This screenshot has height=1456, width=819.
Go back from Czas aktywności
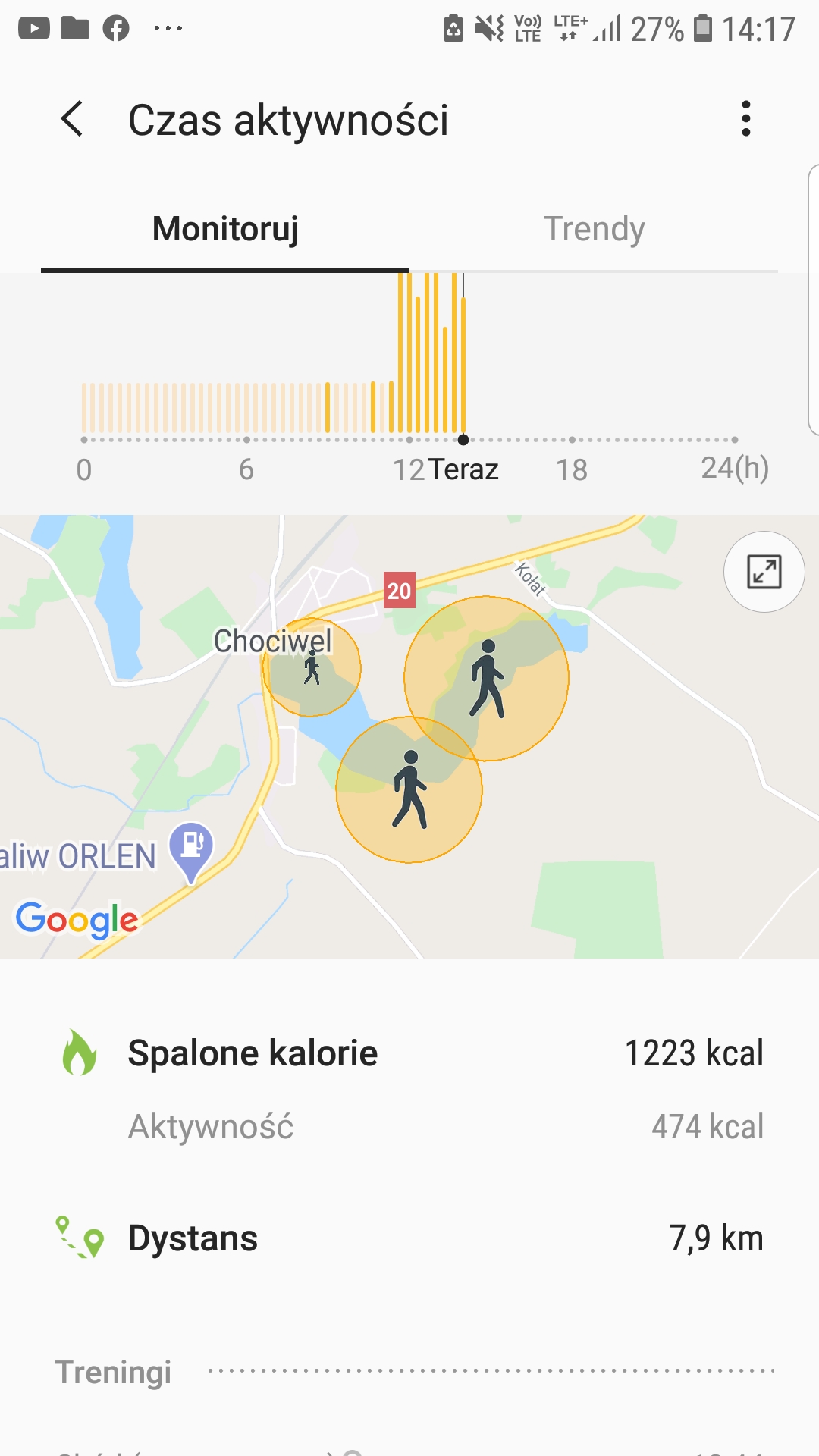[x=72, y=119]
